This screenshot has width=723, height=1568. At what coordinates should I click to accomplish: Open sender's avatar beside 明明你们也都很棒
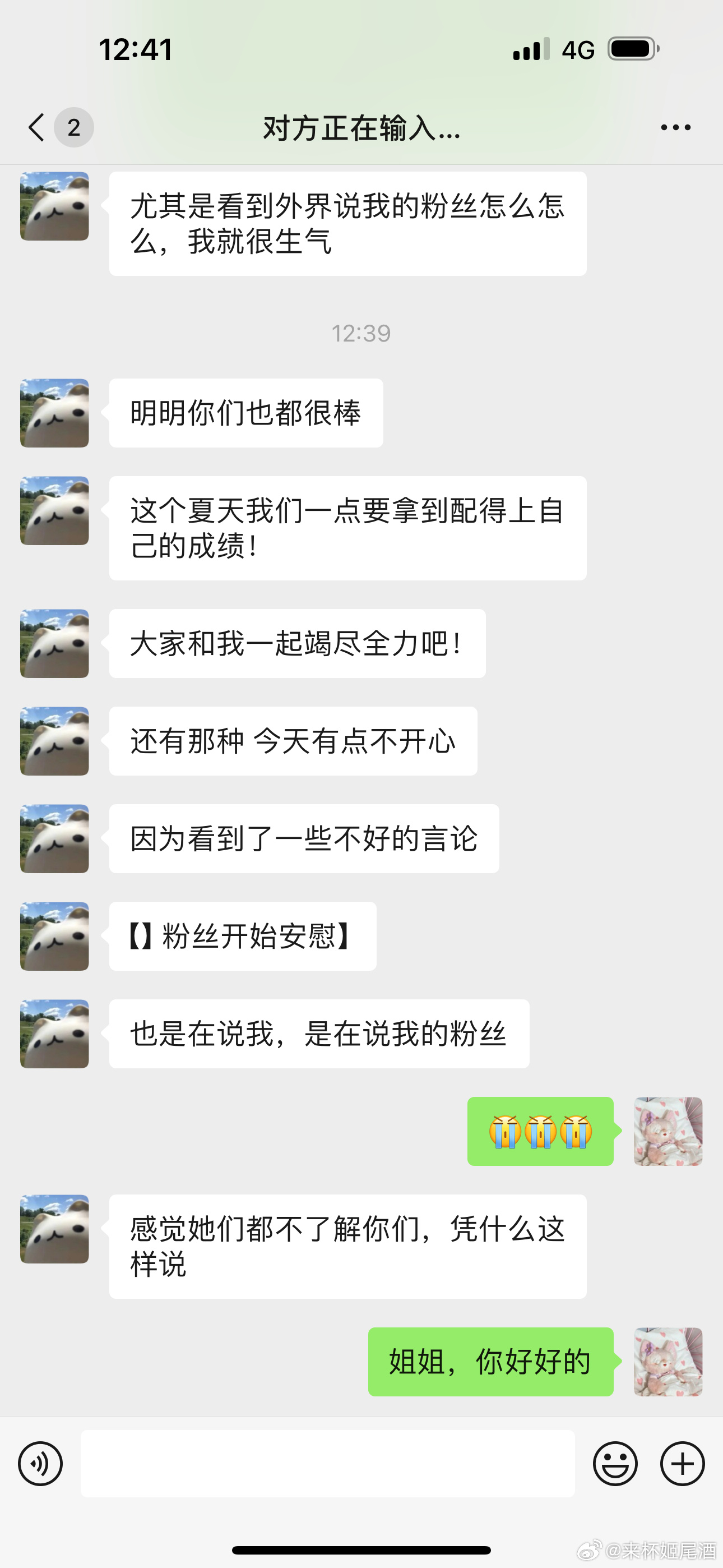tap(55, 413)
